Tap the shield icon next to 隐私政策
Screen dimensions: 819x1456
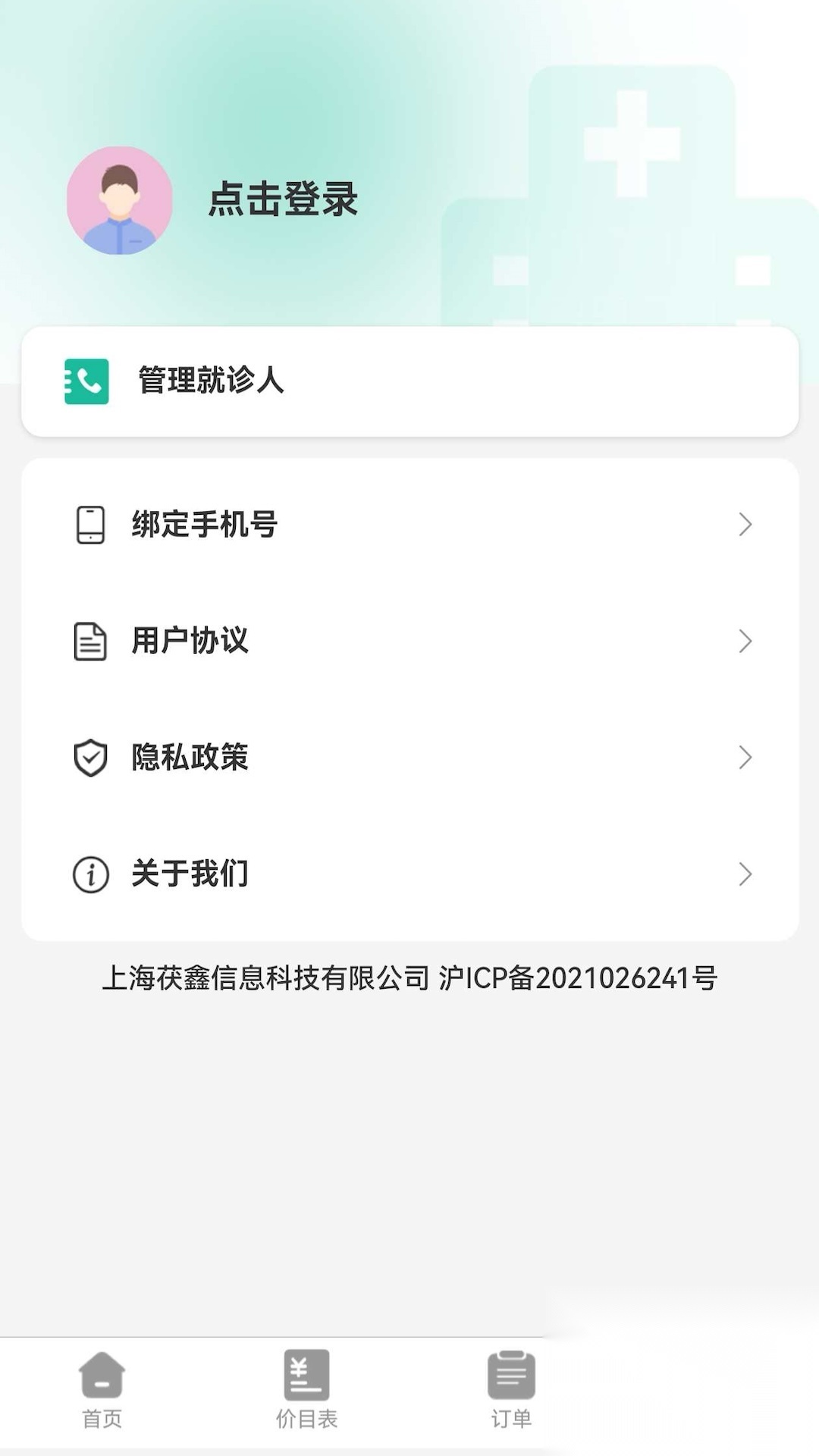pyautogui.click(x=89, y=757)
